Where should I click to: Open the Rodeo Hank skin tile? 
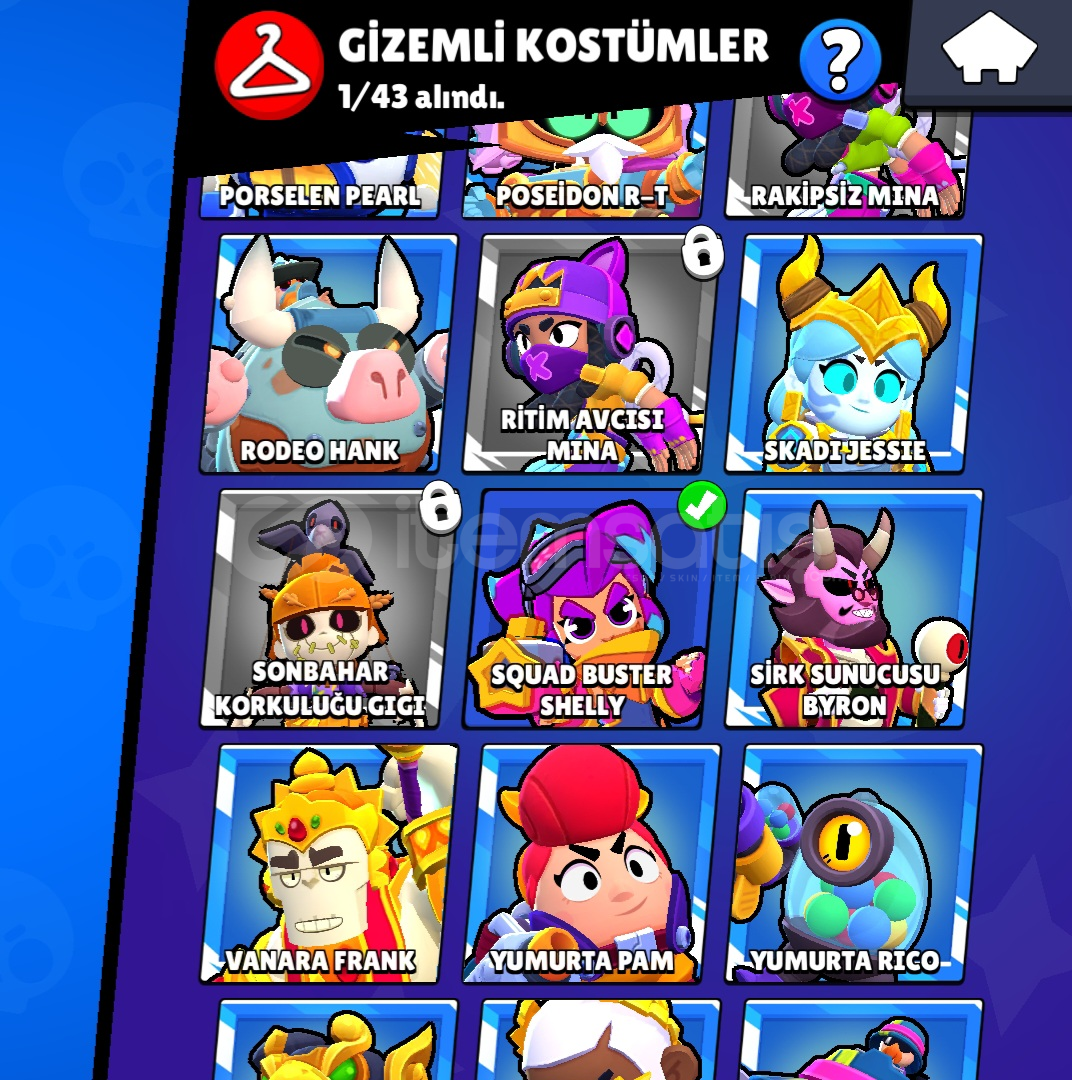[328, 355]
